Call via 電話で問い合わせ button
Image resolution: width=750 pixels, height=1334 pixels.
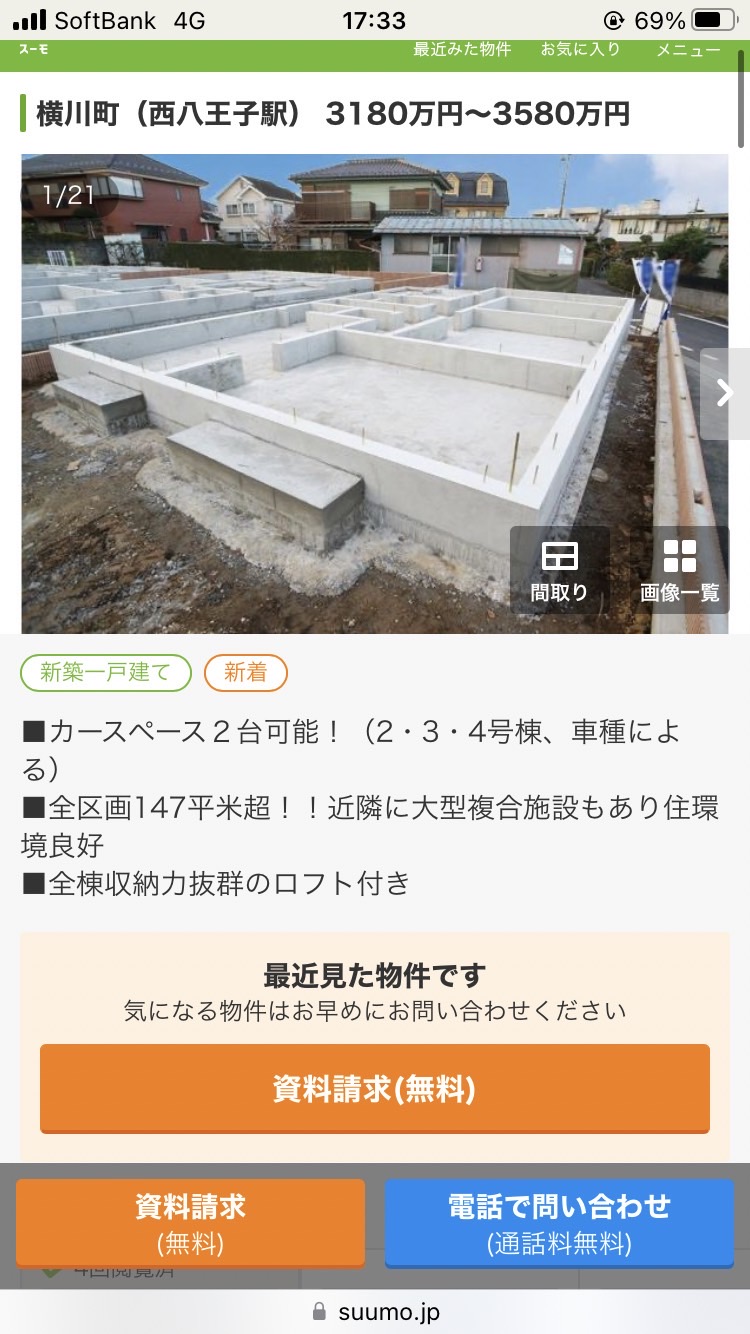pos(559,1223)
